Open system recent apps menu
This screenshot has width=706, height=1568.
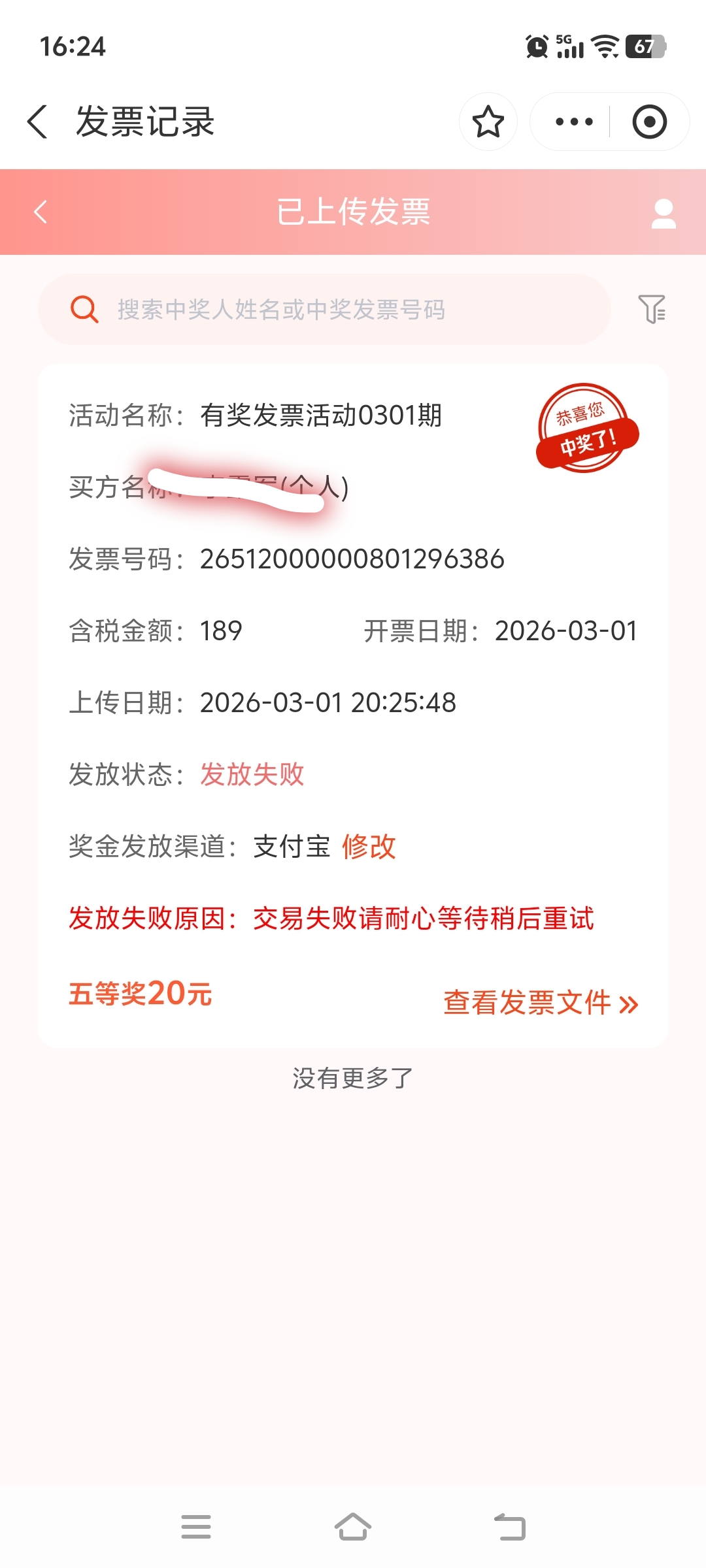pos(196,1527)
